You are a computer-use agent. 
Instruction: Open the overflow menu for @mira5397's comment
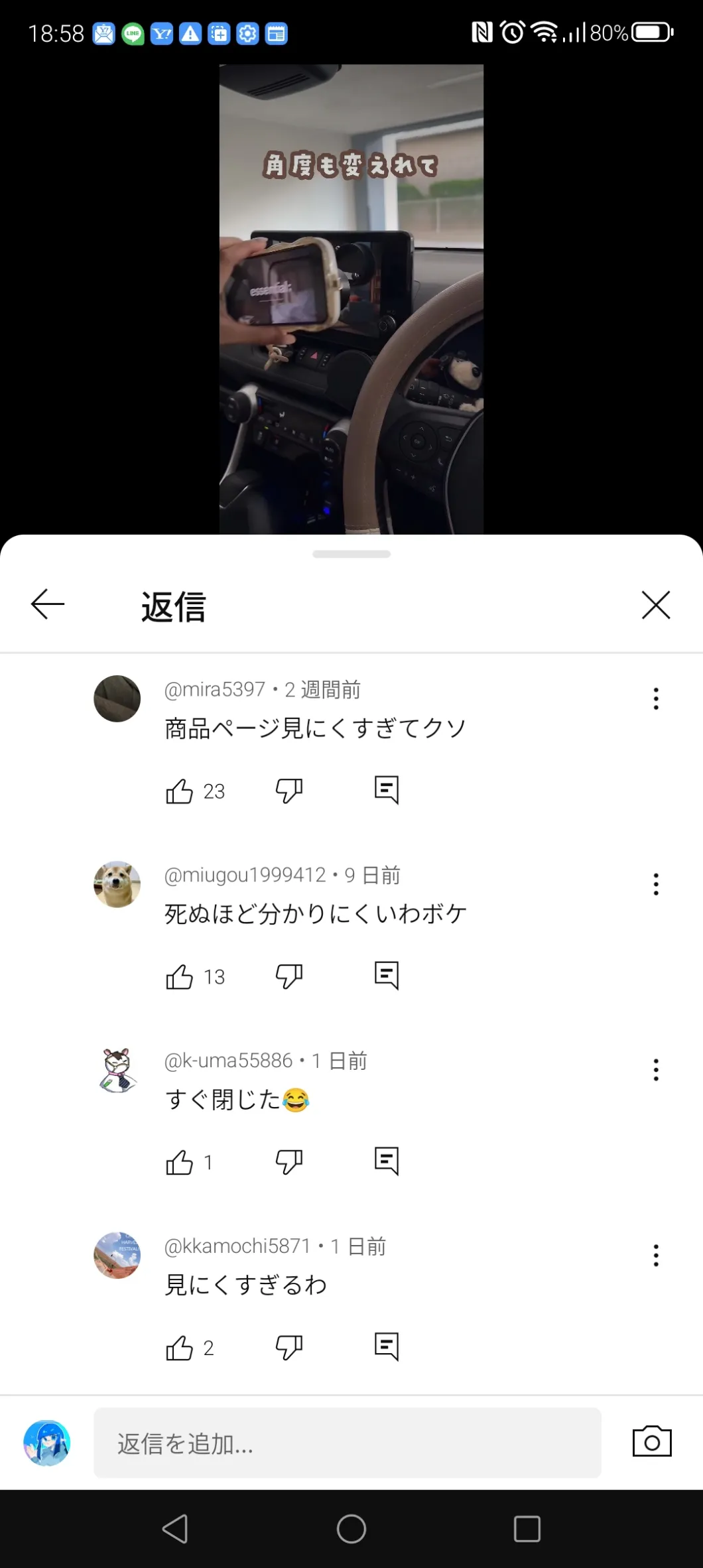655,699
